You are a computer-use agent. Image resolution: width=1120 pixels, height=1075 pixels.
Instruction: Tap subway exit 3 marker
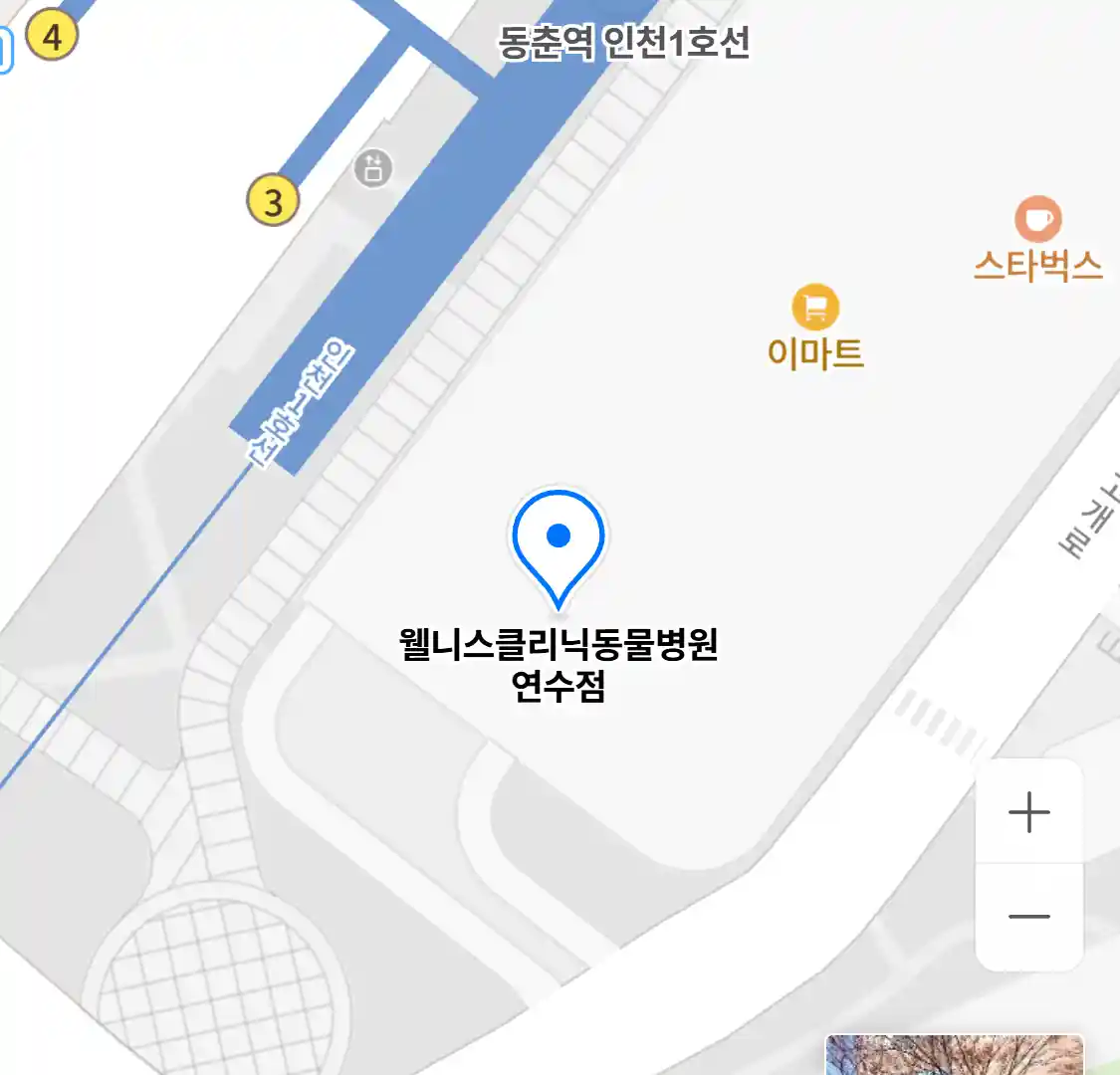pos(273,200)
